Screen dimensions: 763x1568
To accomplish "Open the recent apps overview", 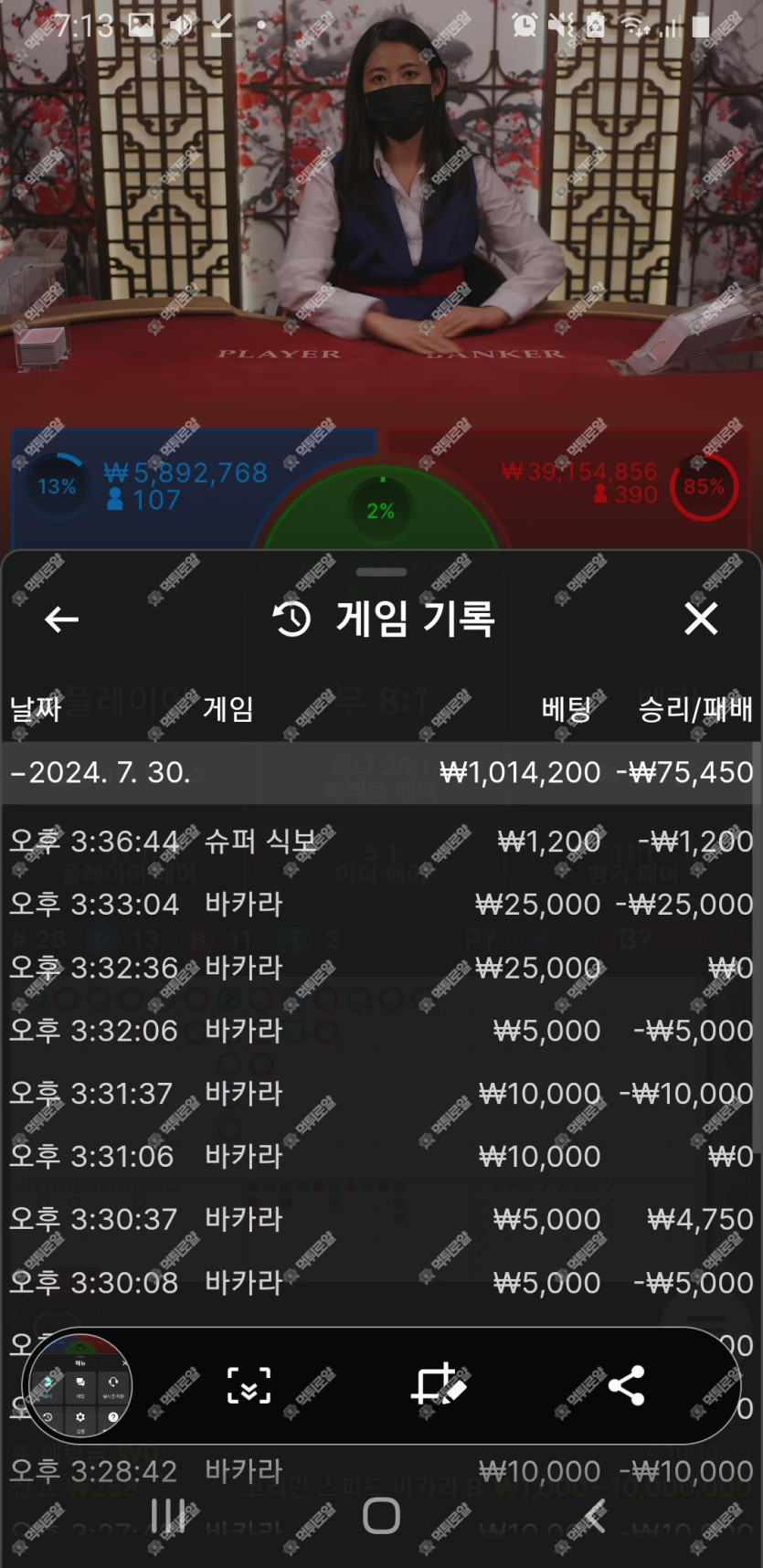I will pyautogui.click(x=167, y=1517).
